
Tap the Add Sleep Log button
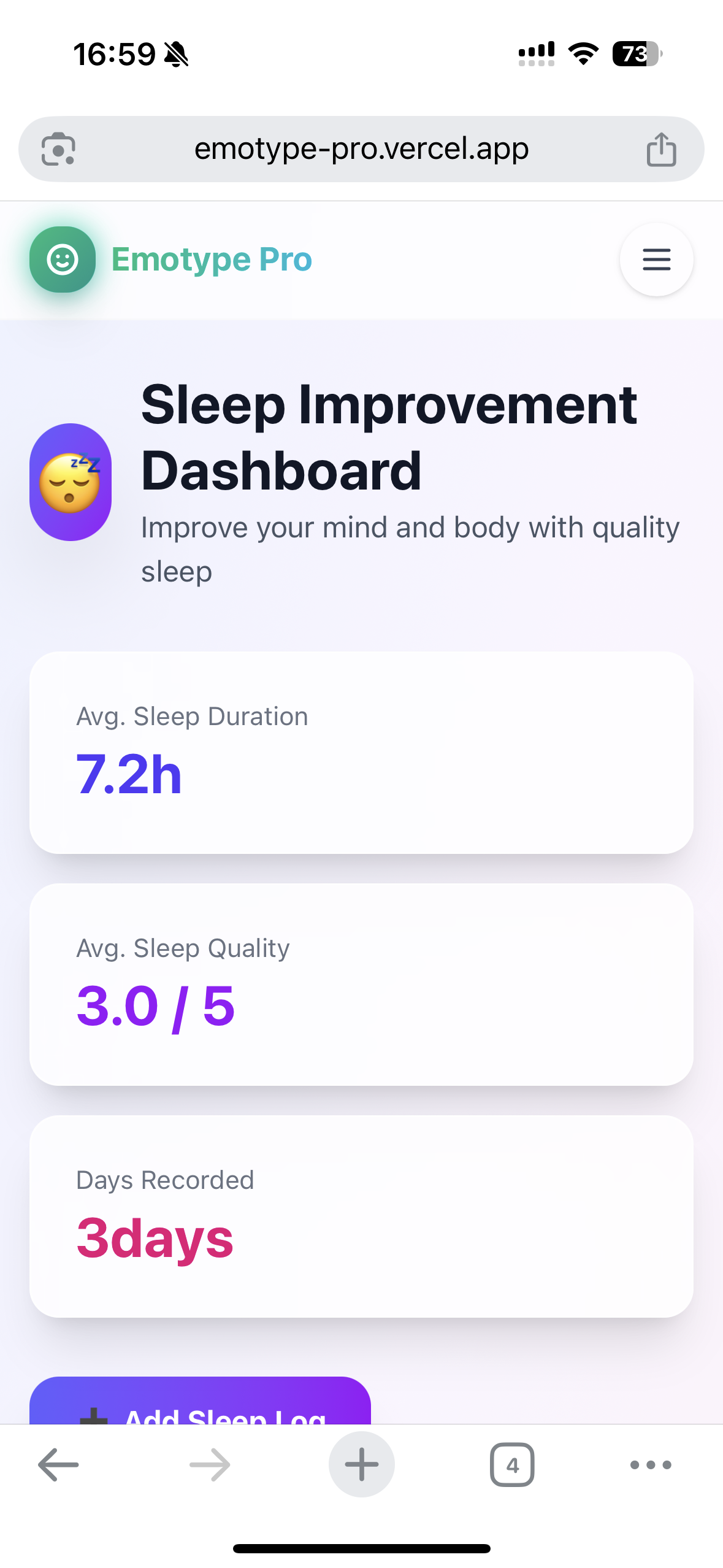pos(200,1411)
